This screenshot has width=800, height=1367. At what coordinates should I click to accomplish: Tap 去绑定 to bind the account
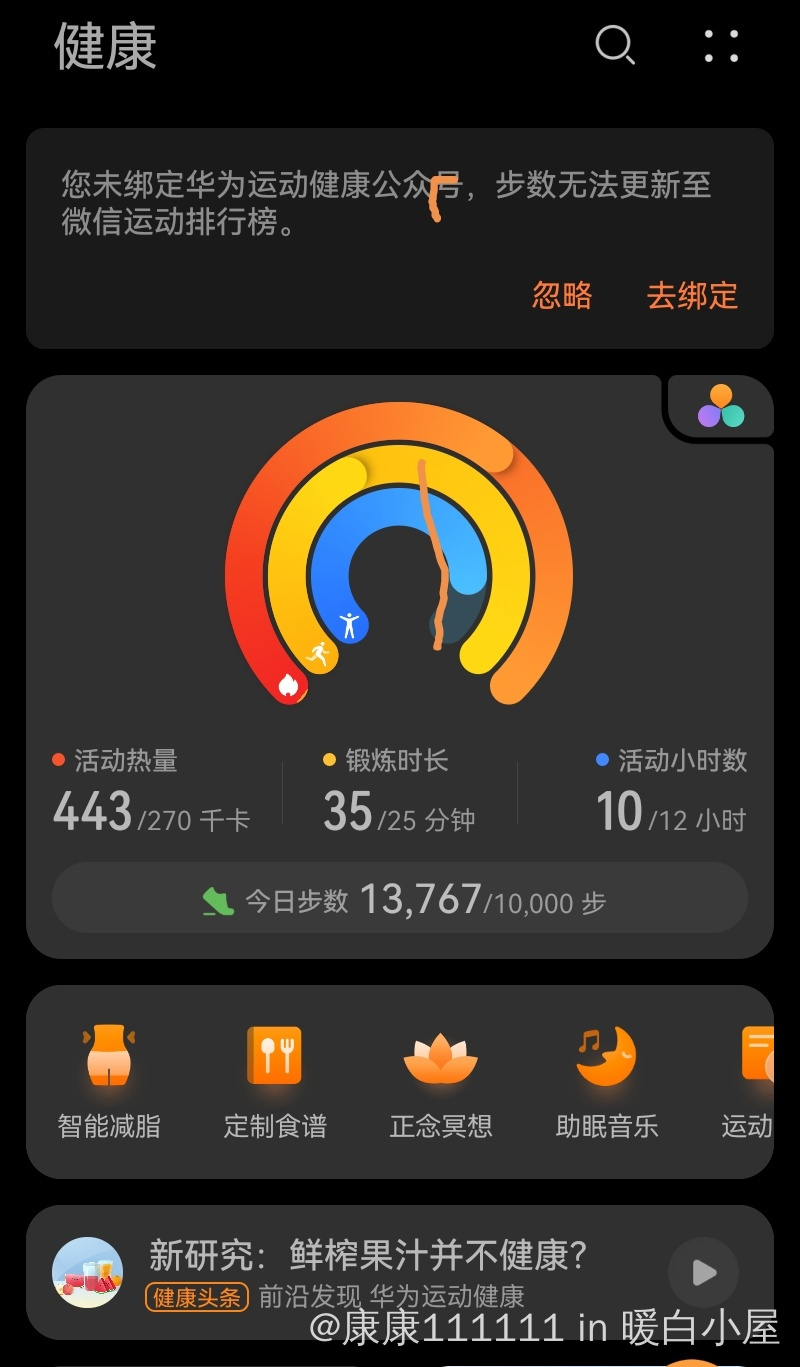[692, 296]
